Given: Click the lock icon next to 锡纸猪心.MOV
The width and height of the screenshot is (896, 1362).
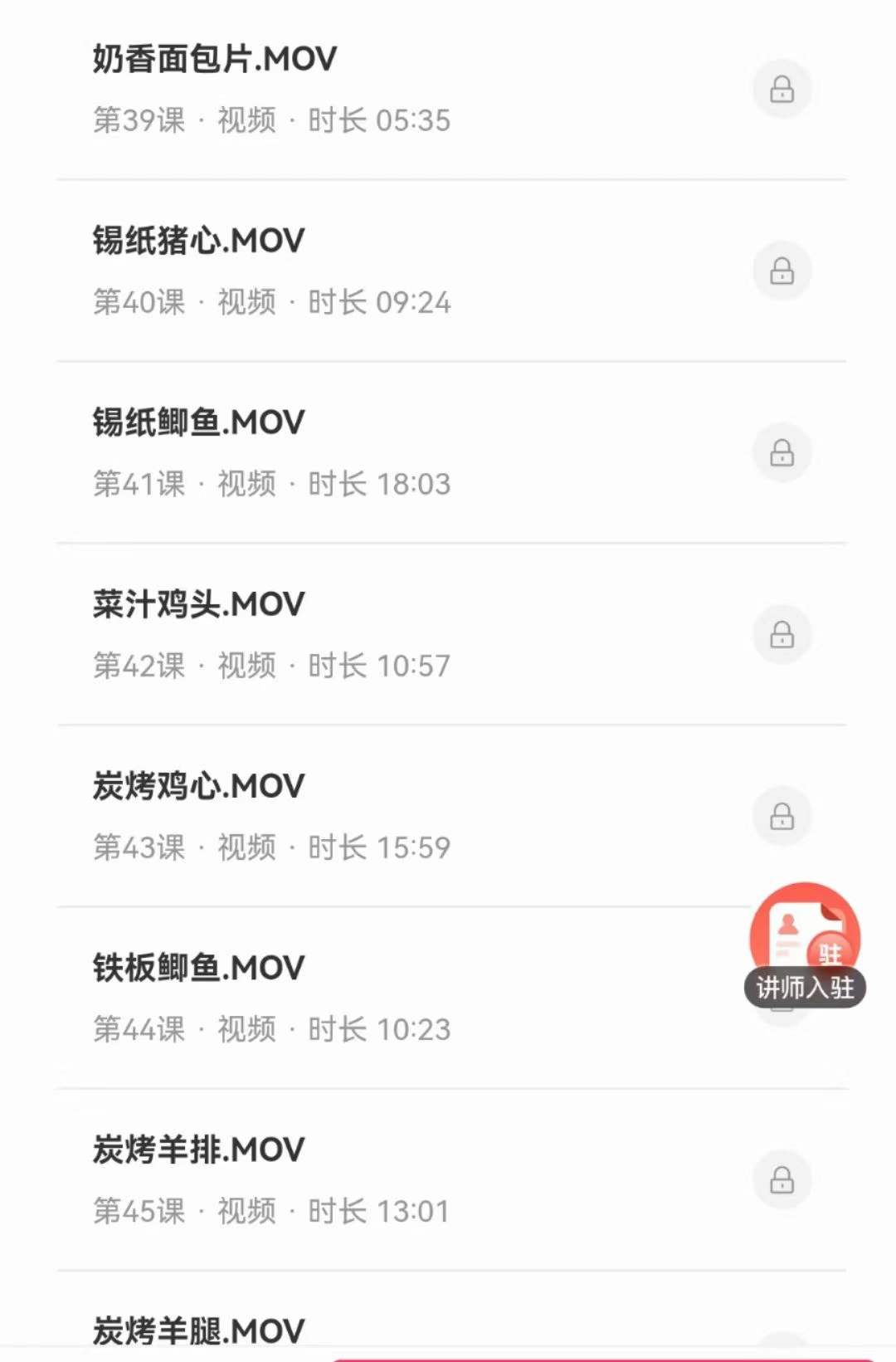Looking at the screenshot, I should point(782,271).
